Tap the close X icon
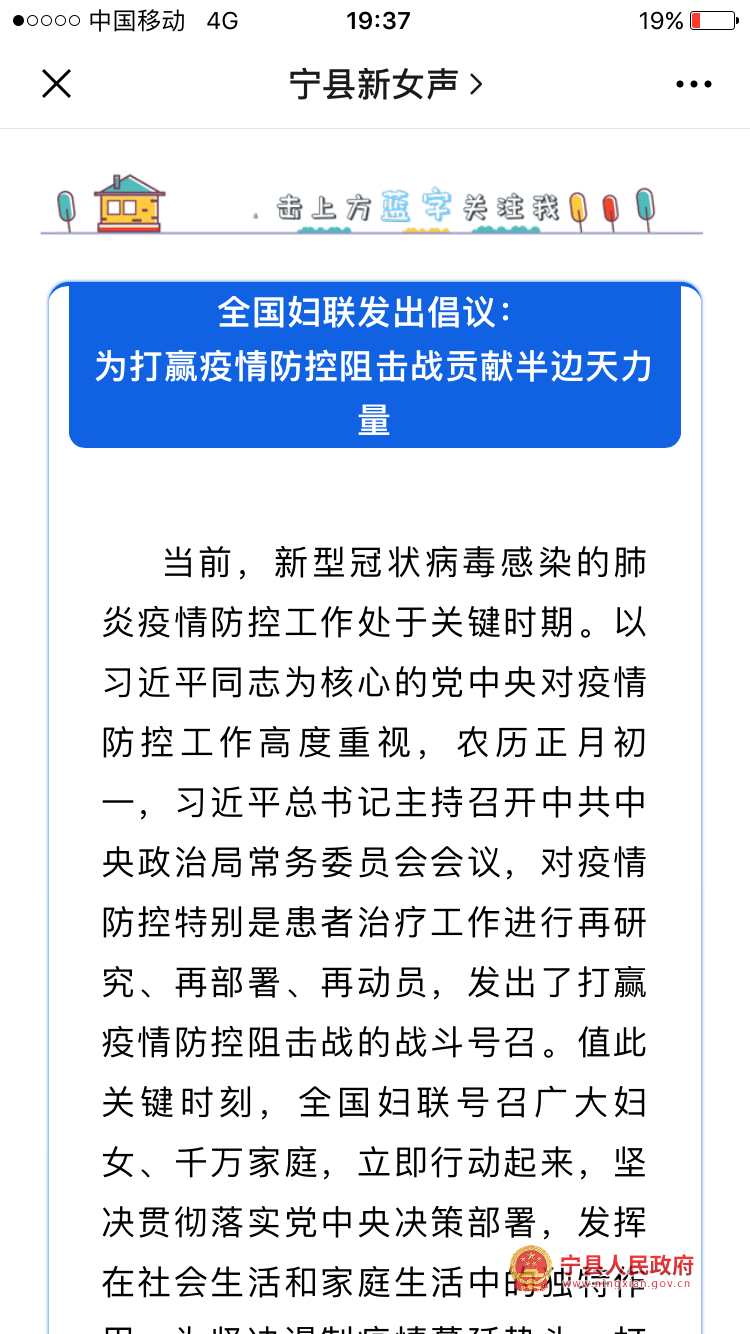Image resolution: width=750 pixels, height=1334 pixels. [56, 84]
